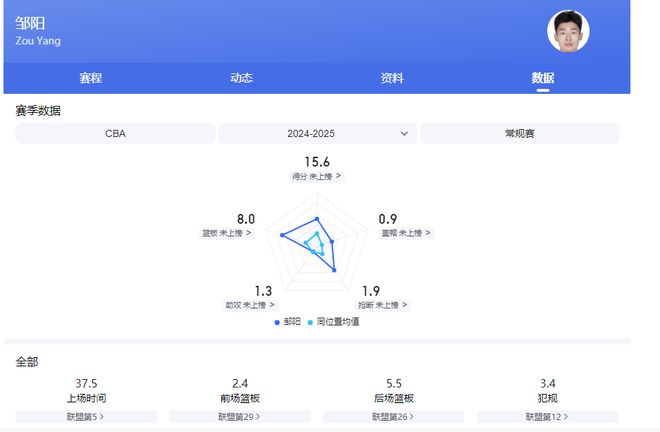This screenshot has height=432, width=660.
Task: View 联盟第26 ranking for 后场篮板
Action: 394,416
